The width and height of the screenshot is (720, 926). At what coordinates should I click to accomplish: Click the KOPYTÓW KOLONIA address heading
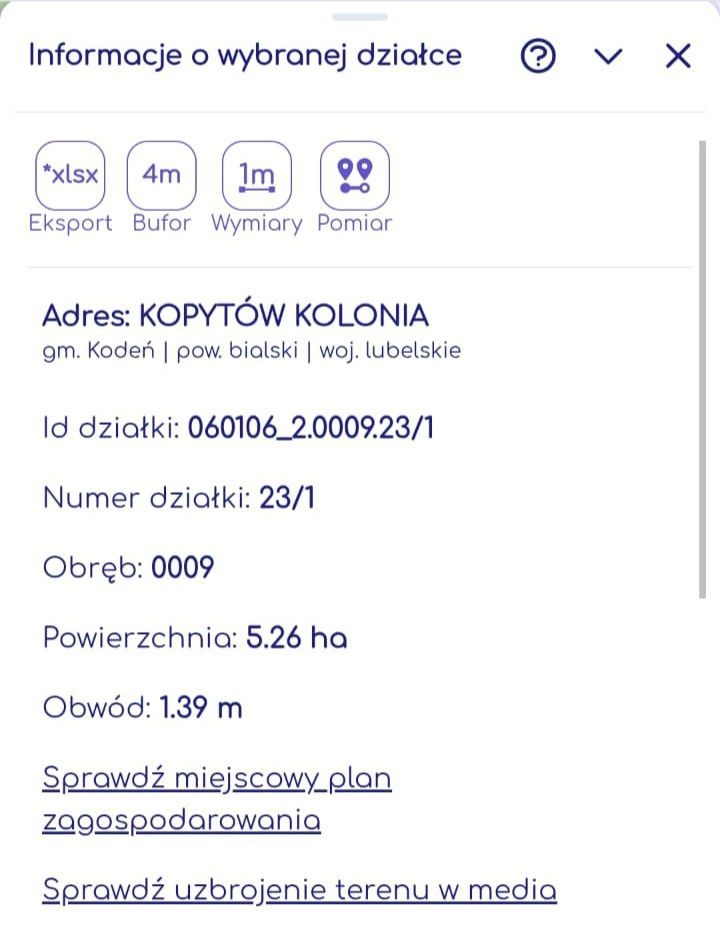coord(237,315)
